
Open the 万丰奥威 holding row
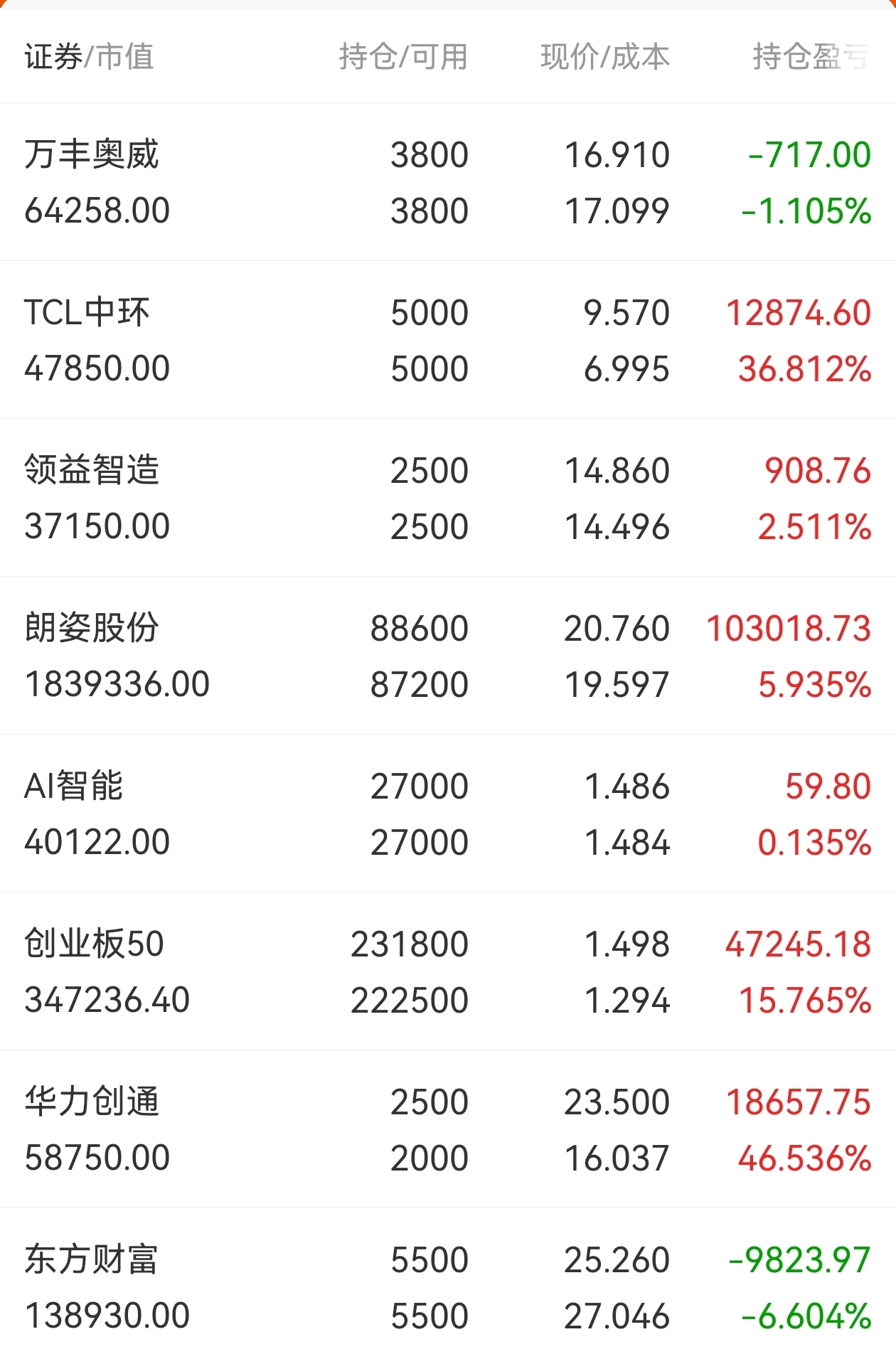448,182
